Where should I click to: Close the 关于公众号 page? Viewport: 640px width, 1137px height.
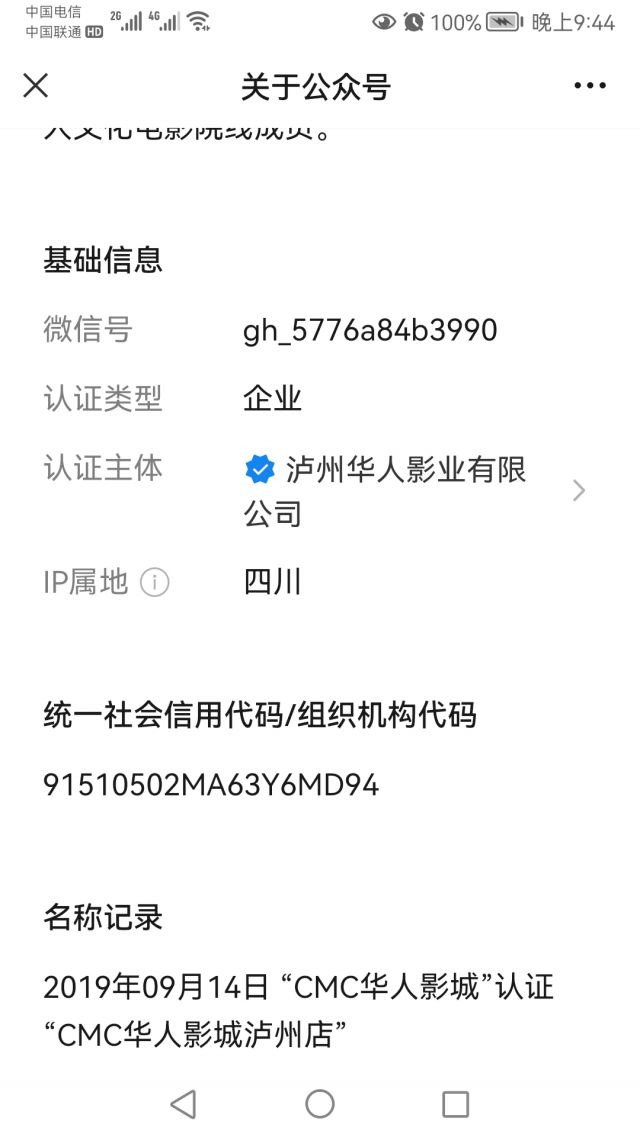pos(36,86)
